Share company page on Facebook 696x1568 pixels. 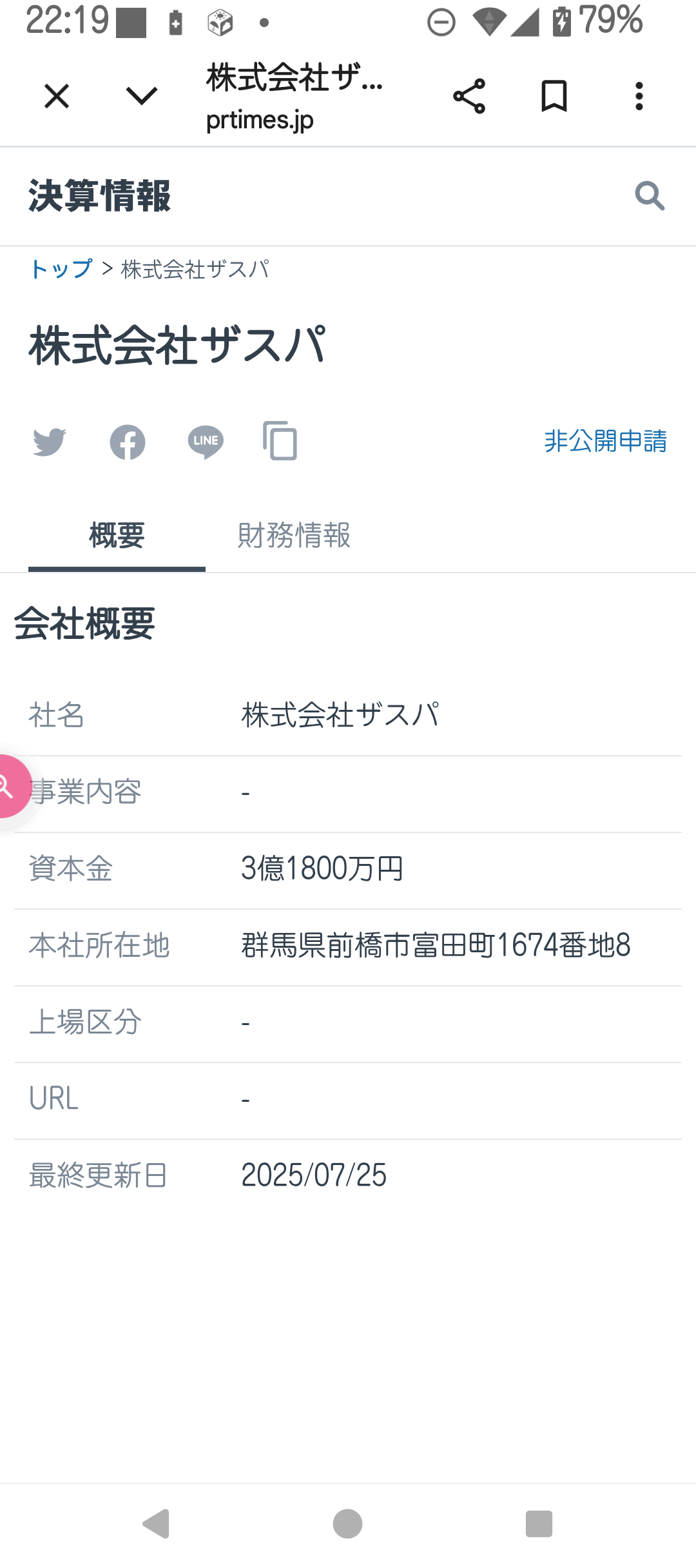[x=128, y=442]
